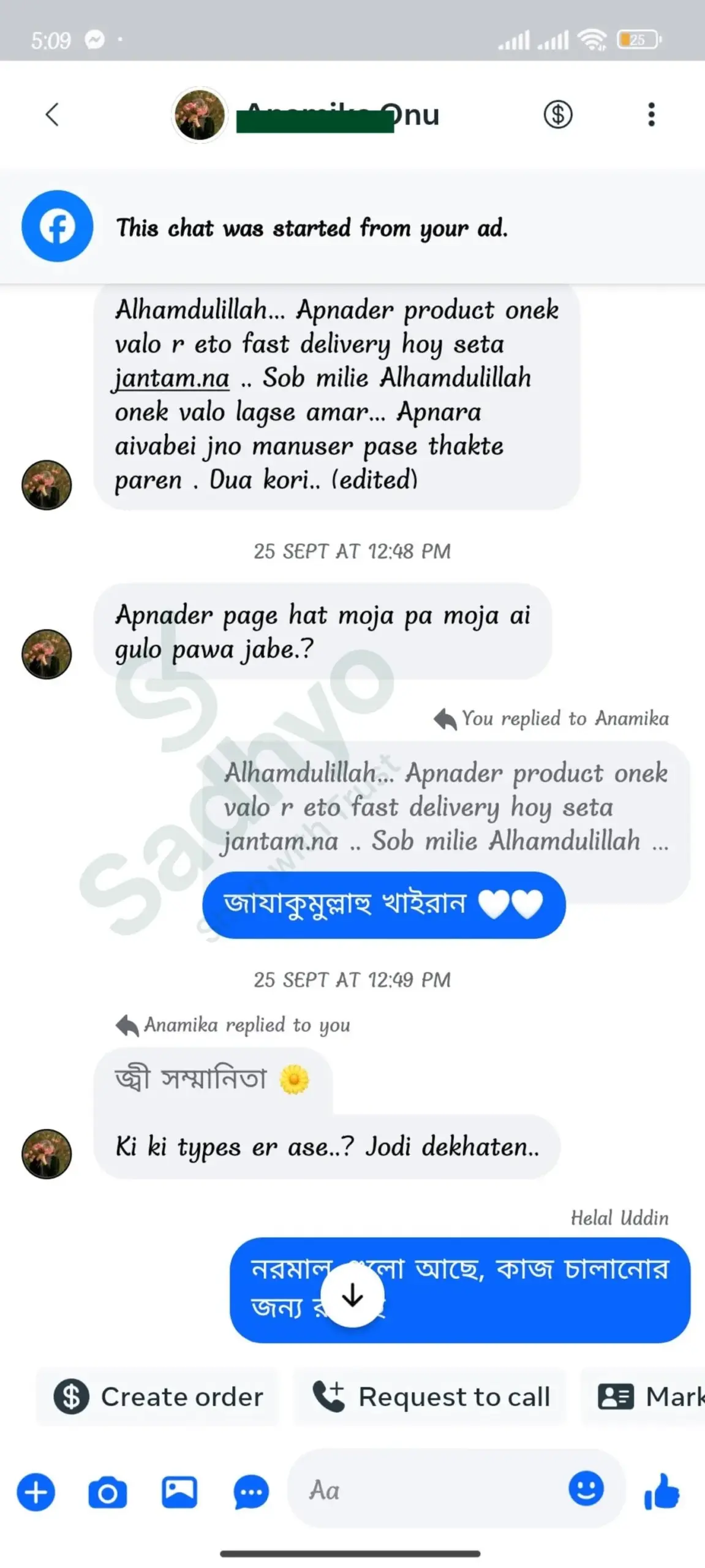The height and width of the screenshot is (1568, 705).
Task: Open the camera to take photo
Action: point(107,1492)
